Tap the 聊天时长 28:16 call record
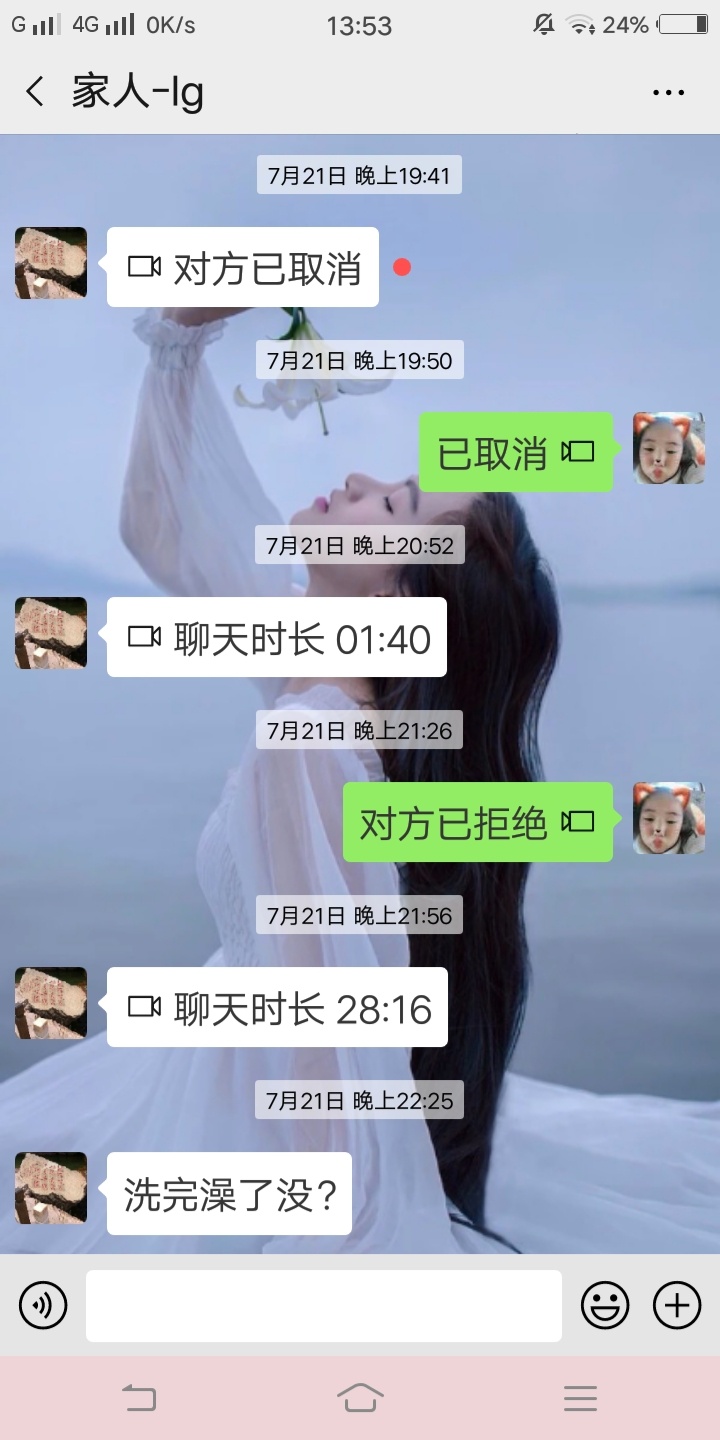The image size is (720, 1440). (x=277, y=1008)
